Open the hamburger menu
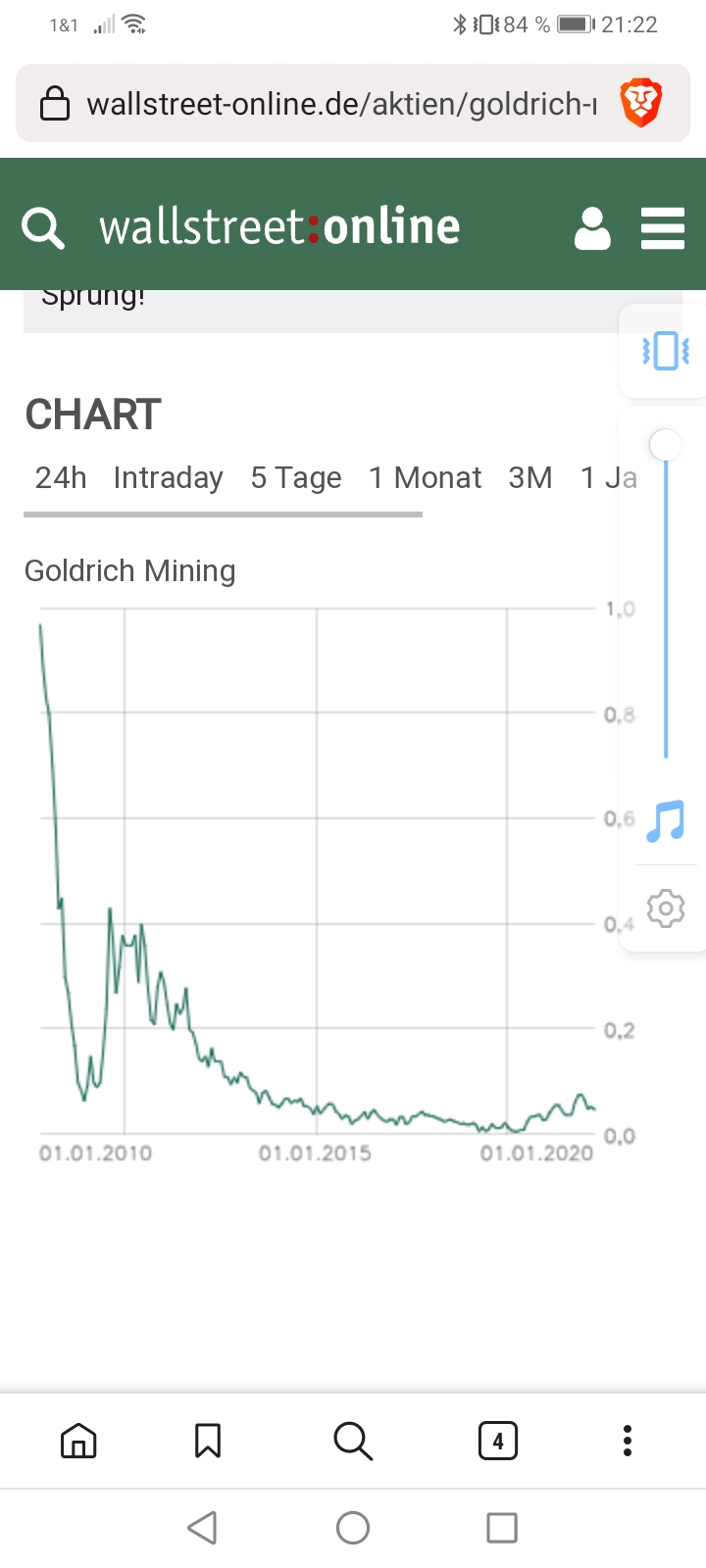The height and width of the screenshot is (1568, 706). tap(662, 226)
